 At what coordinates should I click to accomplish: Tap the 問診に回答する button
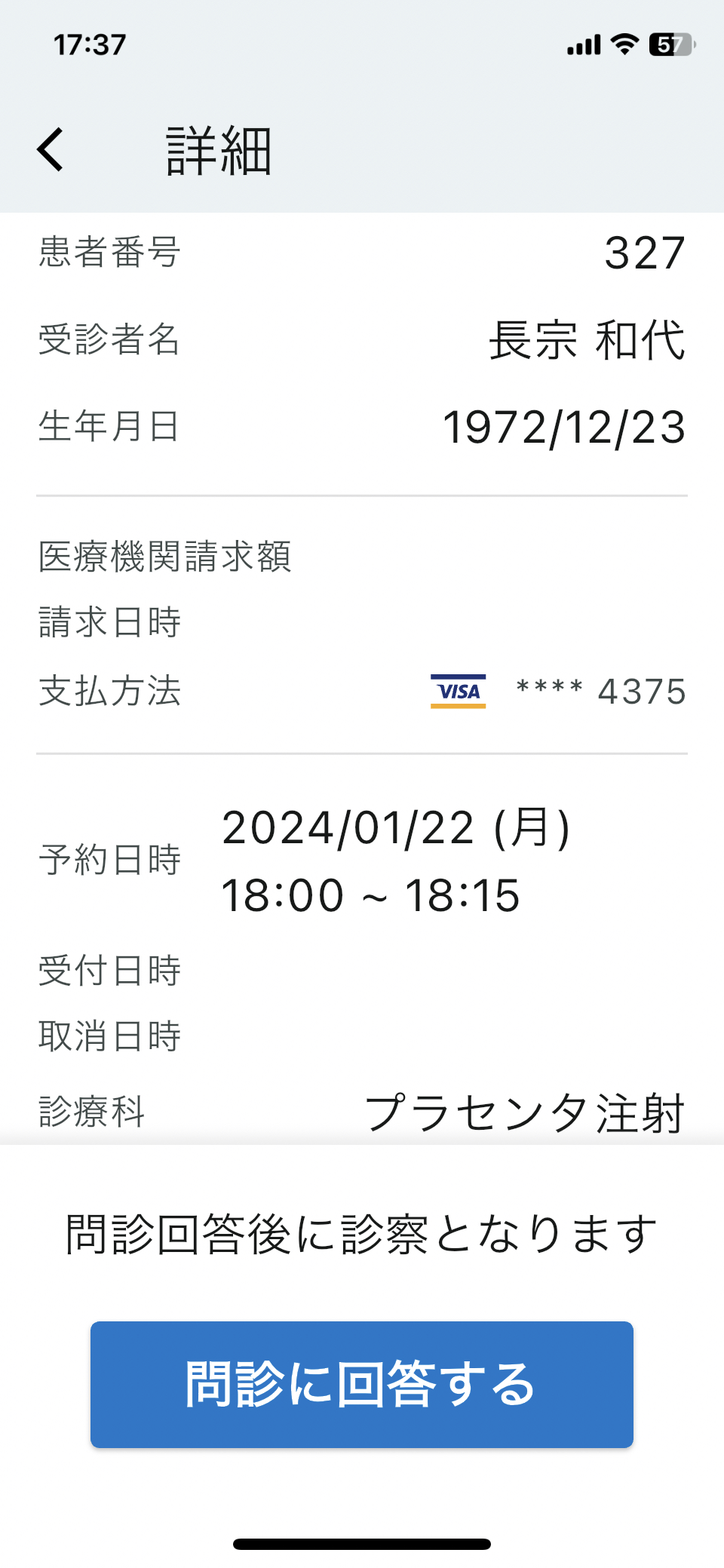pyautogui.click(x=362, y=1384)
